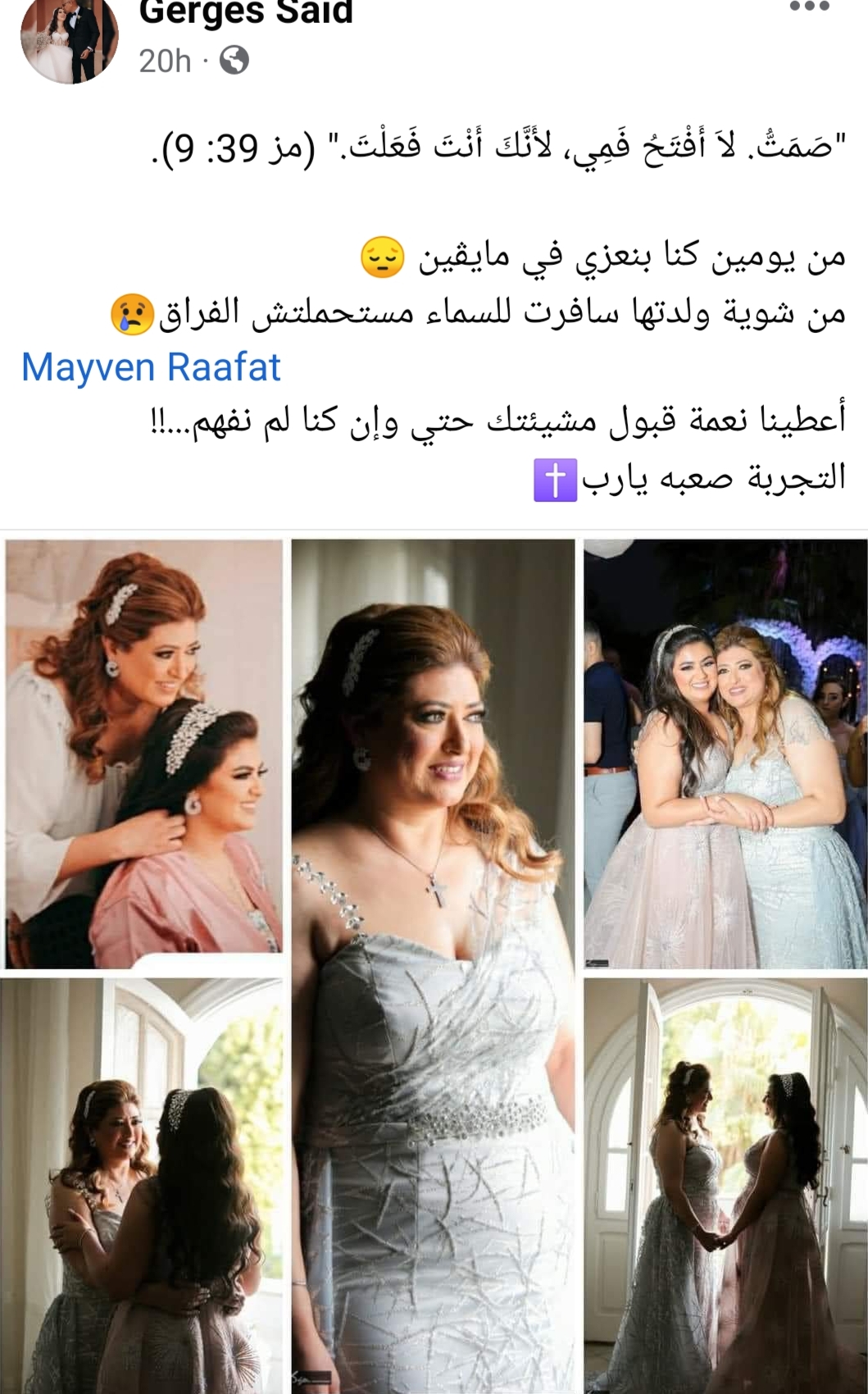The width and height of the screenshot is (868, 1394).
Task: Visit Gerges Said's profile from the name
Action: tap(246, 13)
